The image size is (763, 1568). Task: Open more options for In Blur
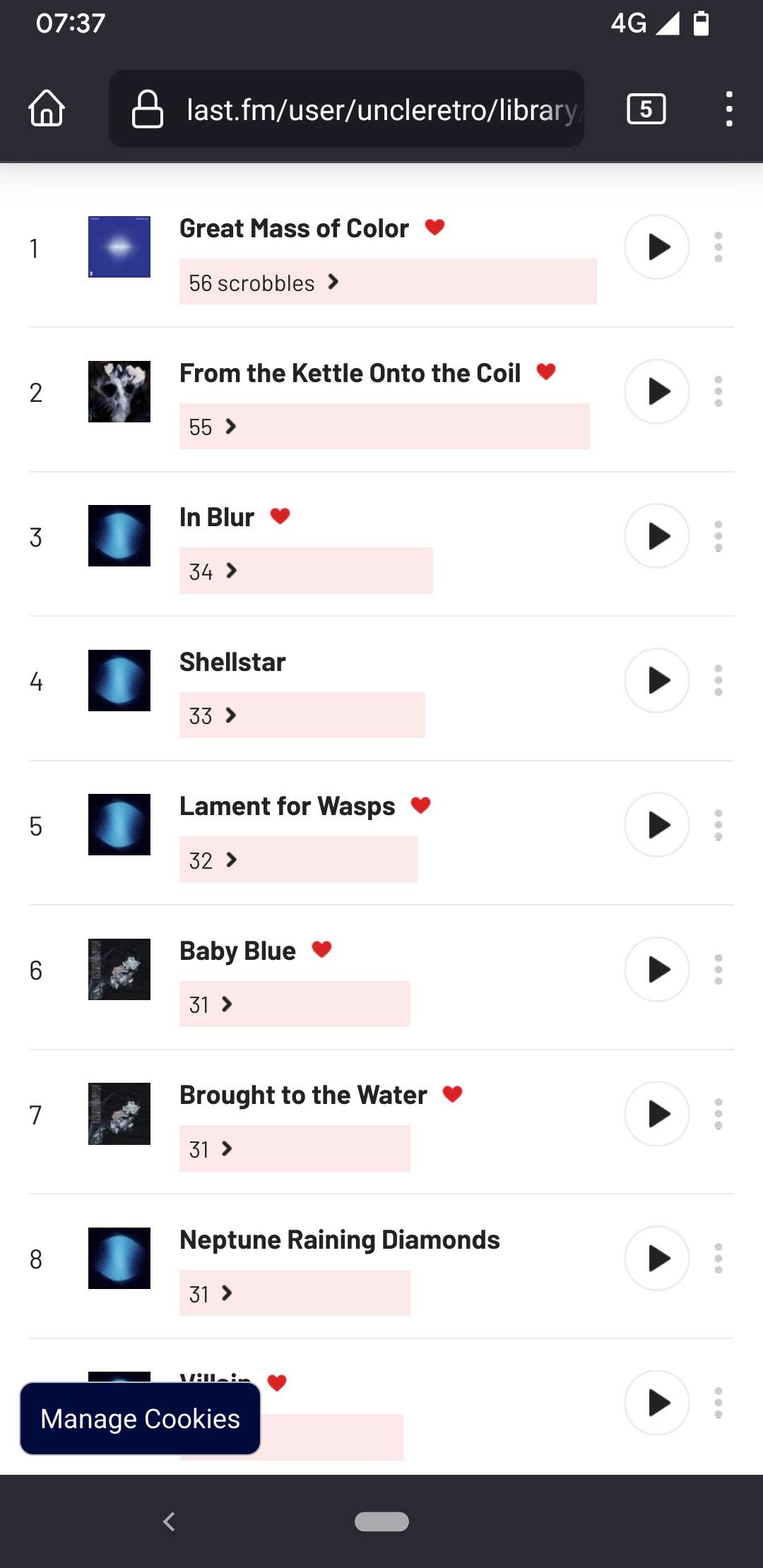(x=718, y=536)
